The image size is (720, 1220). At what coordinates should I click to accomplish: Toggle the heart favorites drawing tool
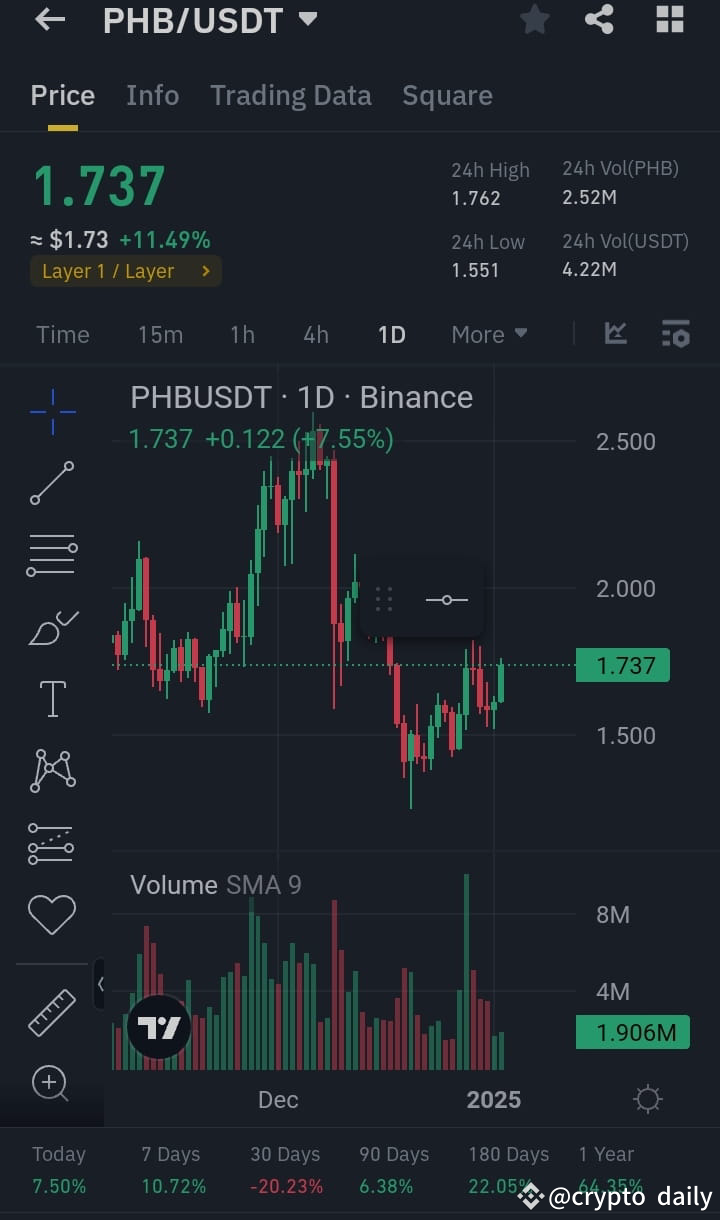(x=52, y=913)
